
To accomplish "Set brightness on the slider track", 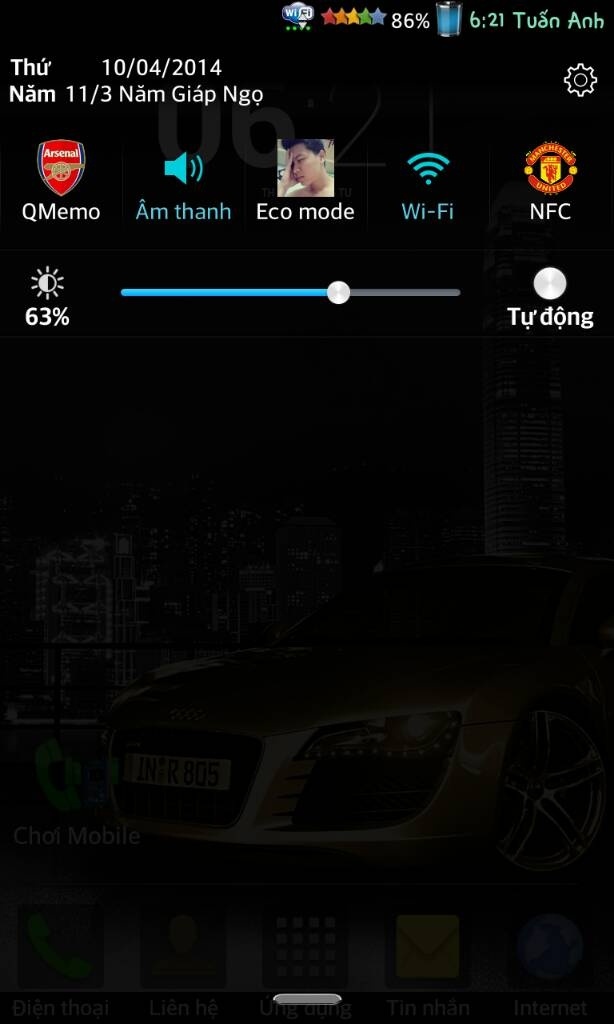I will pos(290,292).
